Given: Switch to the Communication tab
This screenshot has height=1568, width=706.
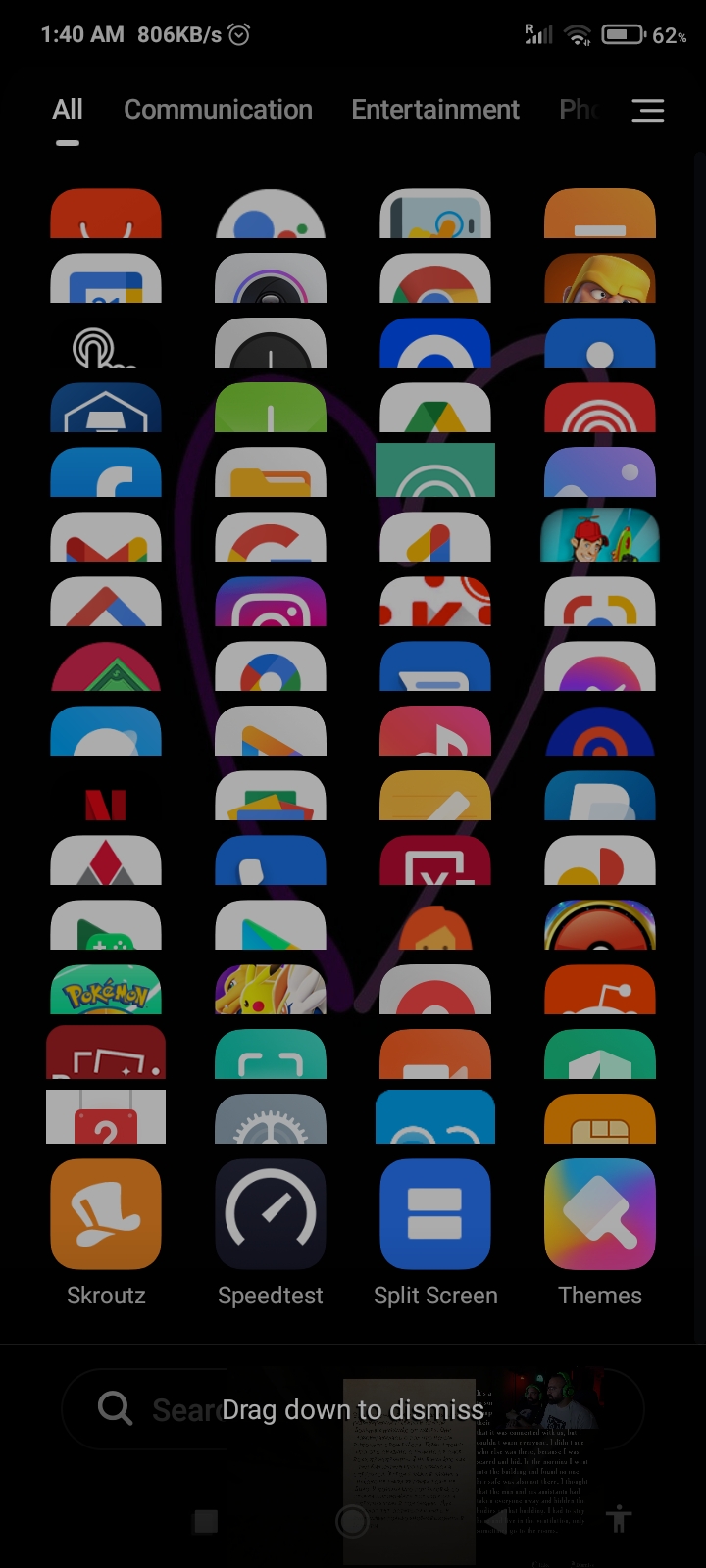Looking at the screenshot, I should 218,110.
